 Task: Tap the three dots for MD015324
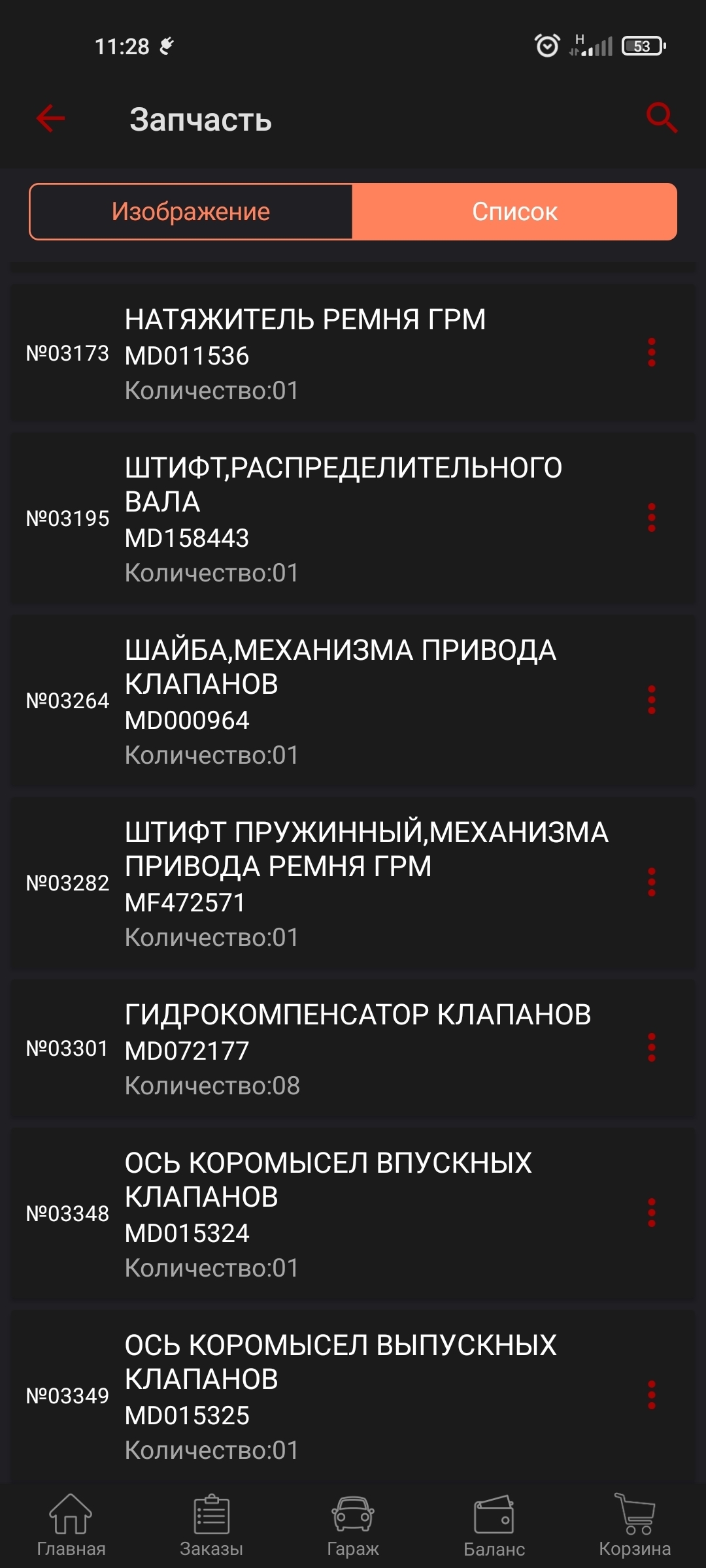[651, 1213]
